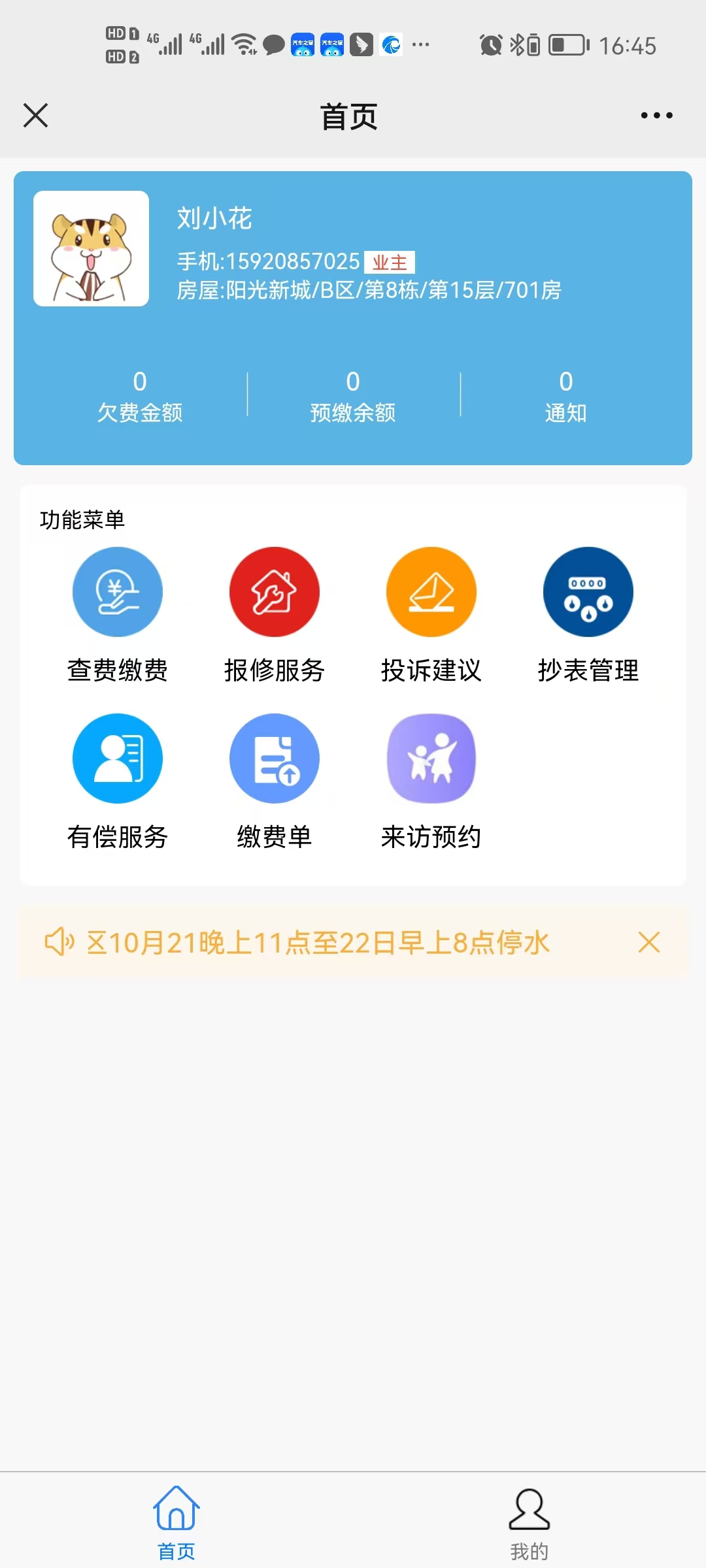
Task: Tap the hamster profile avatar
Action: pyautogui.click(x=92, y=249)
